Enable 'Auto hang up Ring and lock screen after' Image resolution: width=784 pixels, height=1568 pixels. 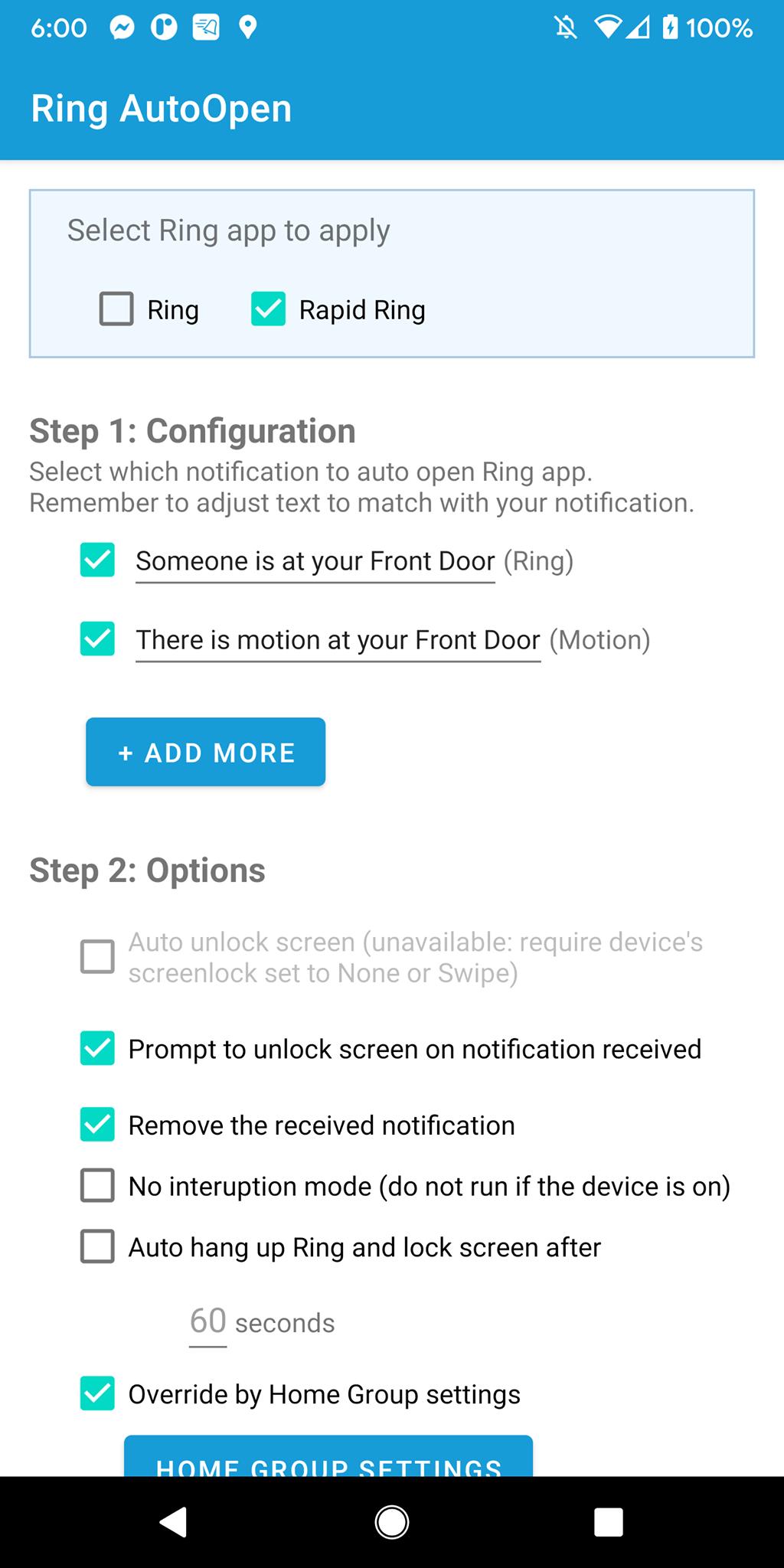click(97, 1247)
